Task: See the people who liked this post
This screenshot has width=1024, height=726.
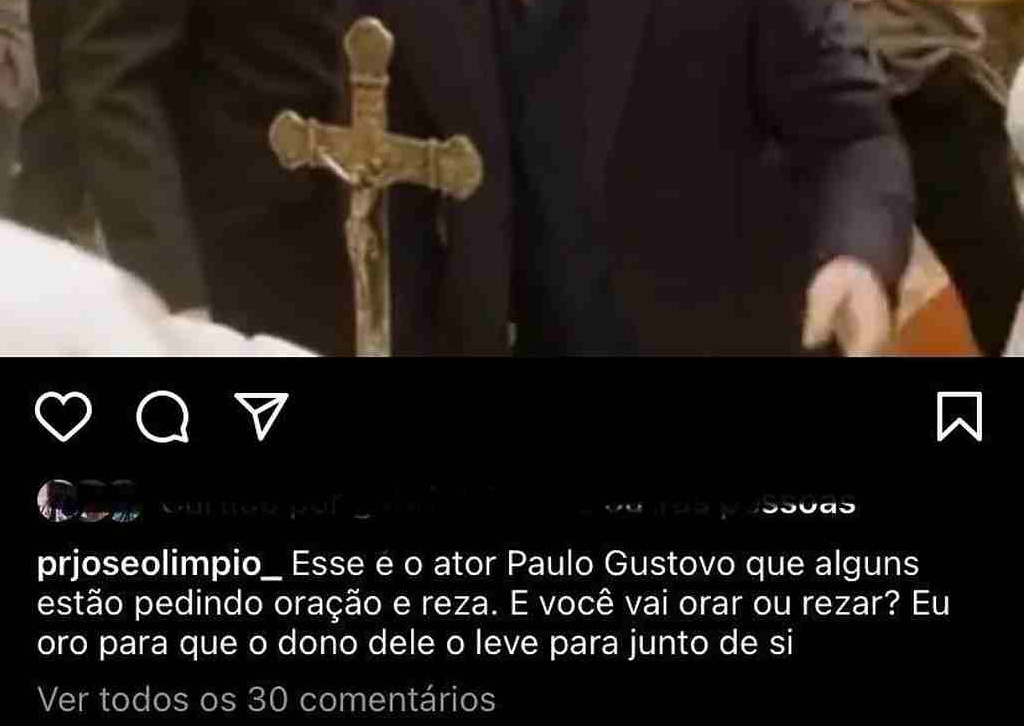Action: point(500,503)
